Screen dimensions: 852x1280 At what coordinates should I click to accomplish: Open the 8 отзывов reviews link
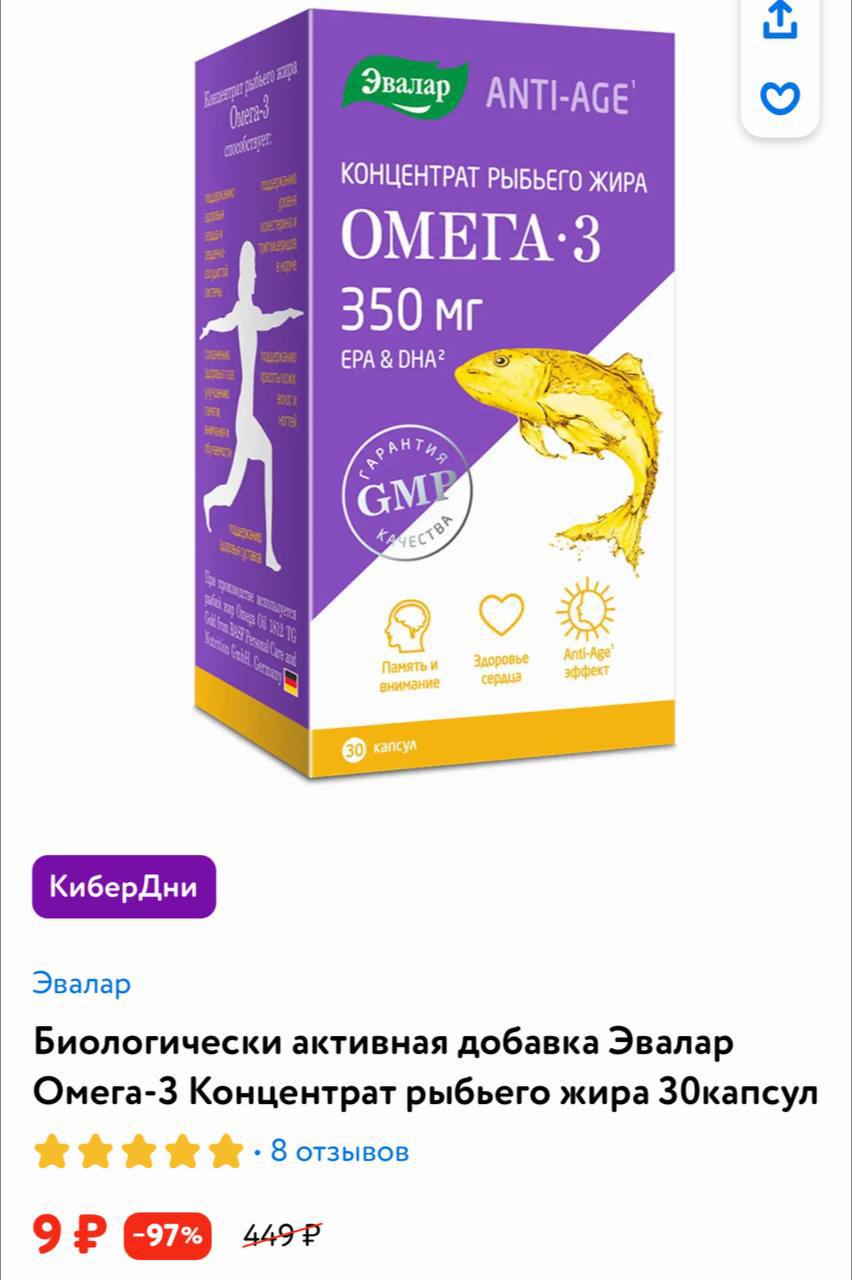(x=339, y=1151)
